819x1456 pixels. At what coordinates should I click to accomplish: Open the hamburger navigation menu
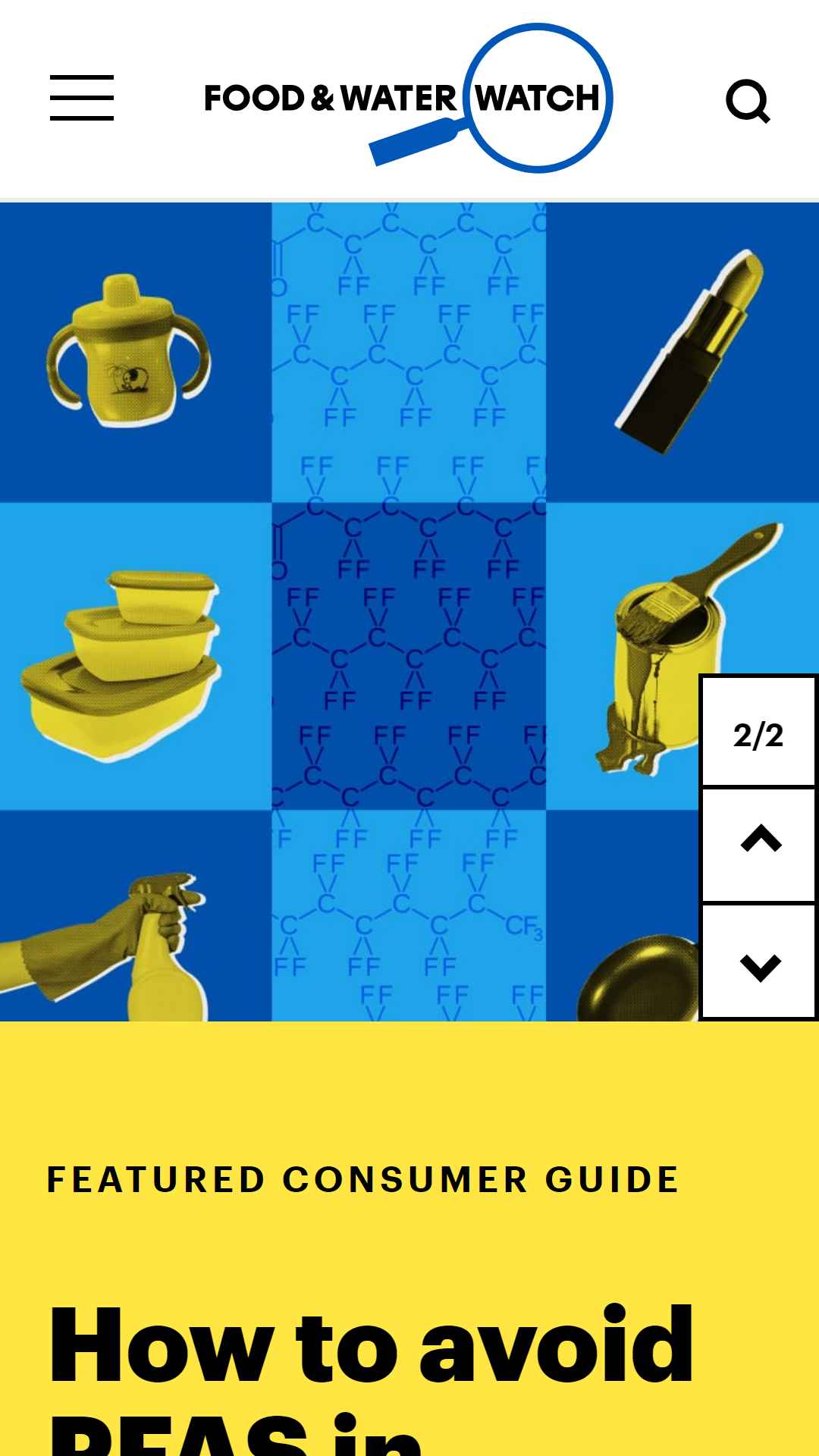(82, 98)
